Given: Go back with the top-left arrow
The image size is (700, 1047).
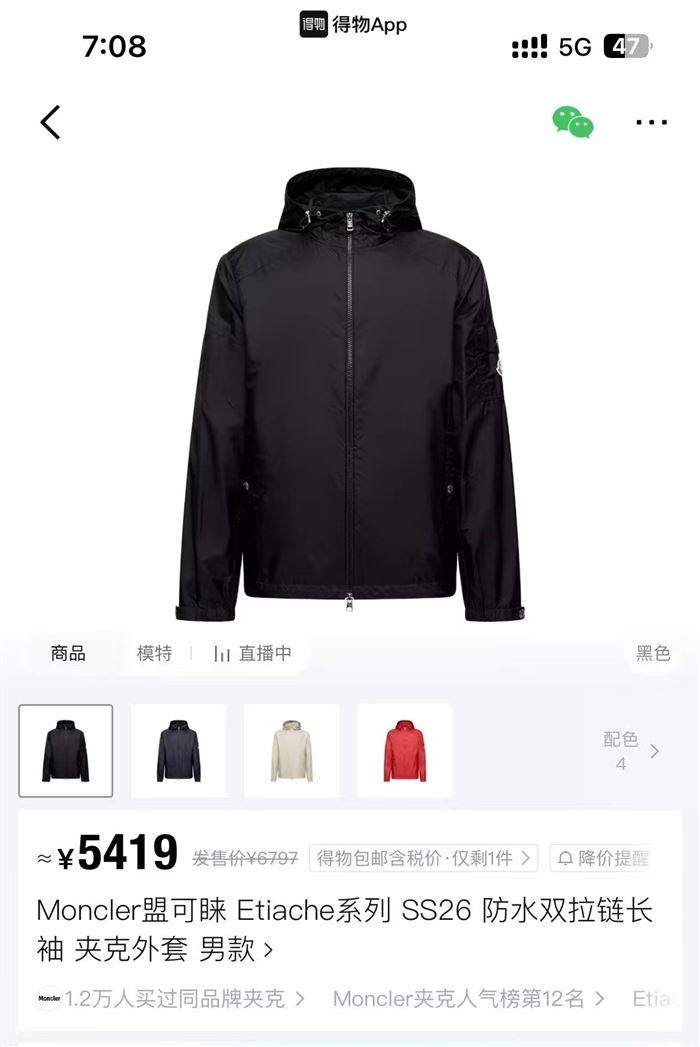Looking at the screenshot, I should click(50, 122).
